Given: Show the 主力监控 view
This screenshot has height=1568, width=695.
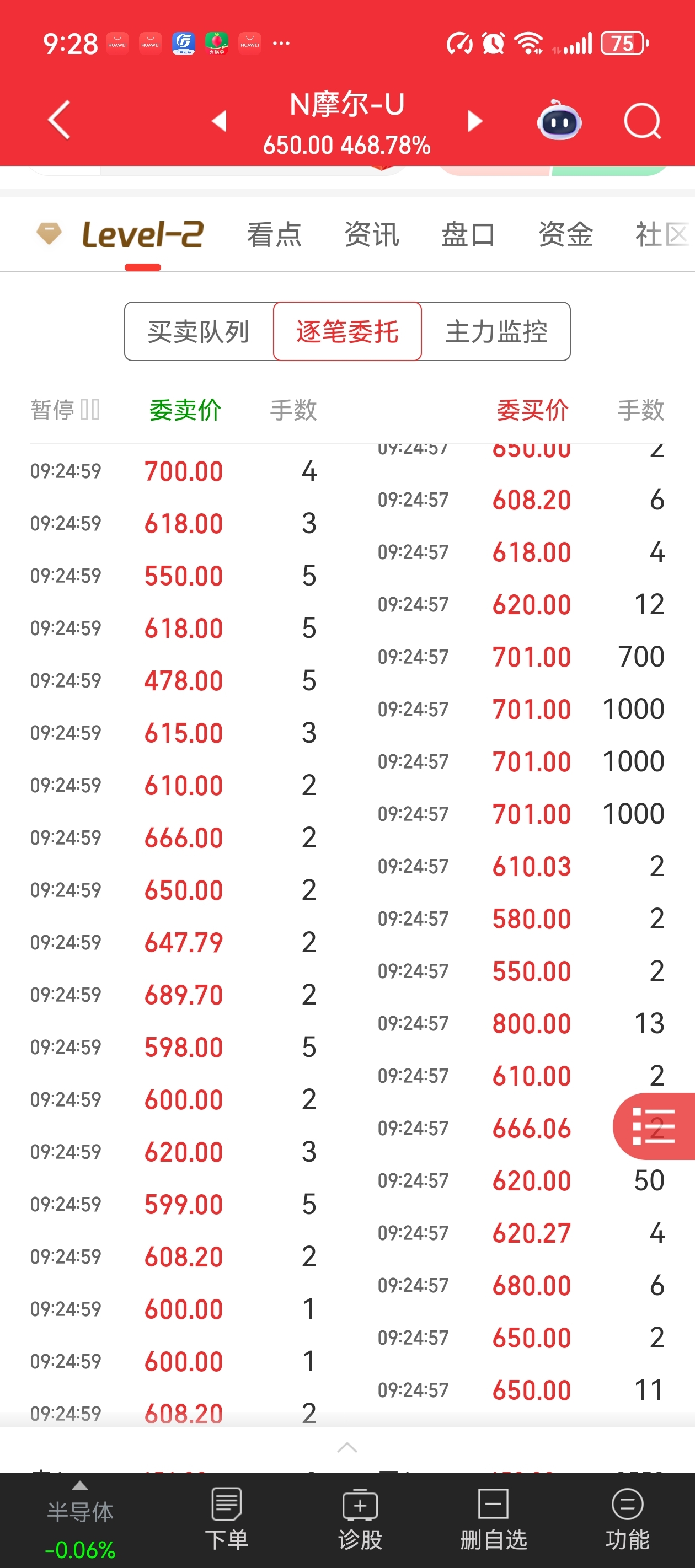Looking at the screenshot, I should click(496, 332).
